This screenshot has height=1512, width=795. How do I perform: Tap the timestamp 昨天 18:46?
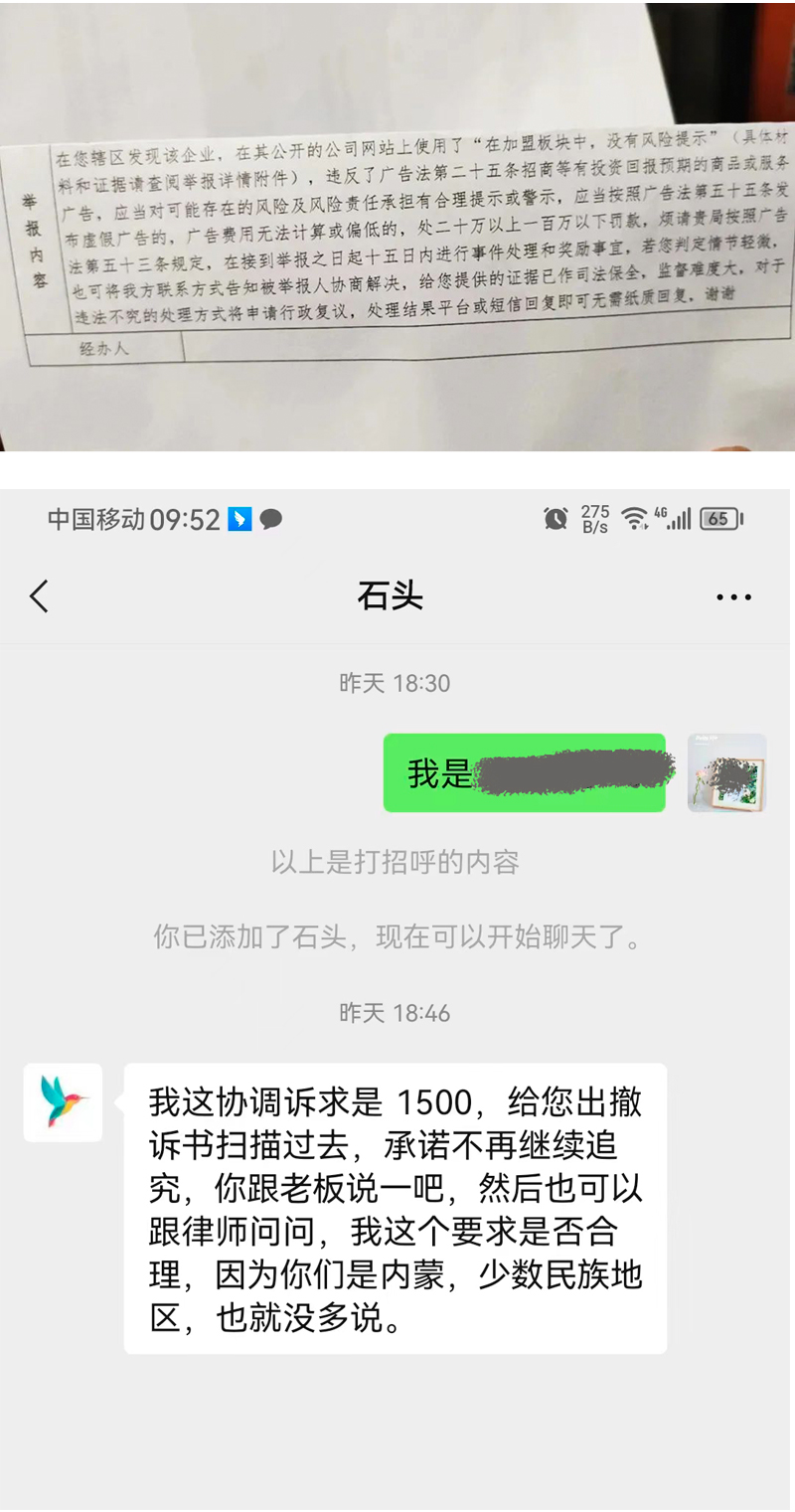click(x=396, y=1014)
